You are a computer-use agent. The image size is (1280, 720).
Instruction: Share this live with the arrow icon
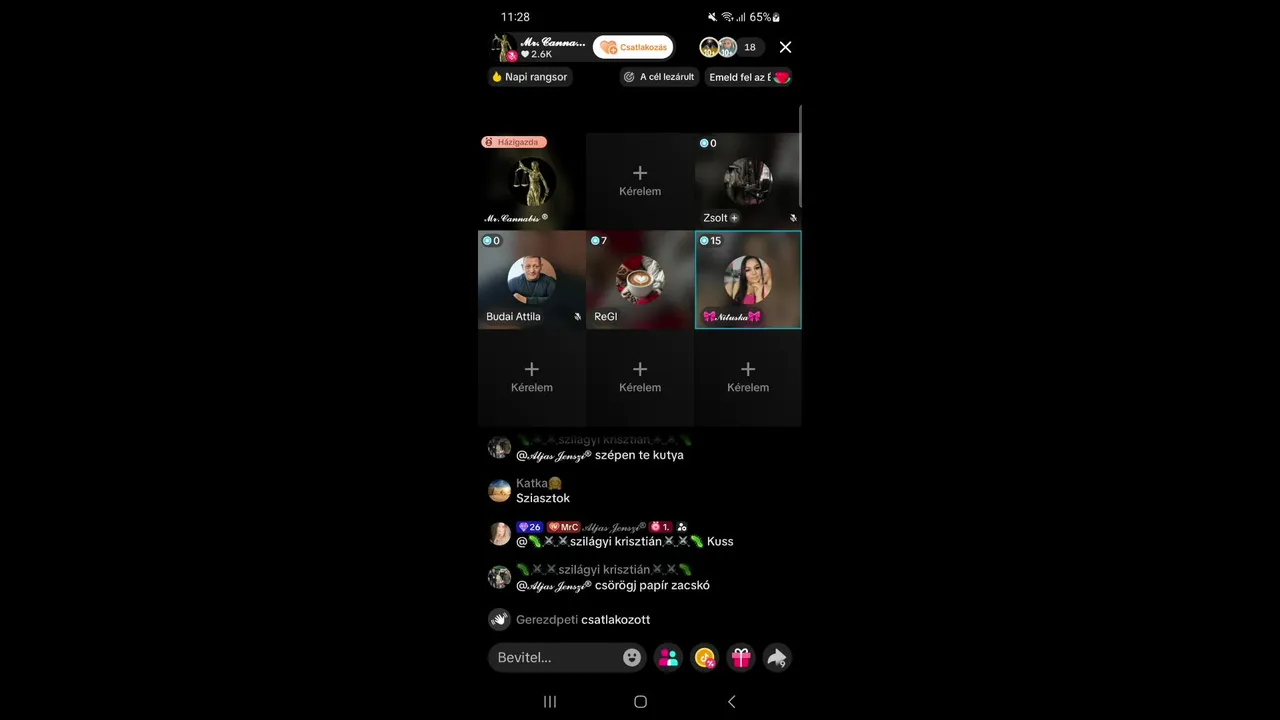(x=777, y=657)
